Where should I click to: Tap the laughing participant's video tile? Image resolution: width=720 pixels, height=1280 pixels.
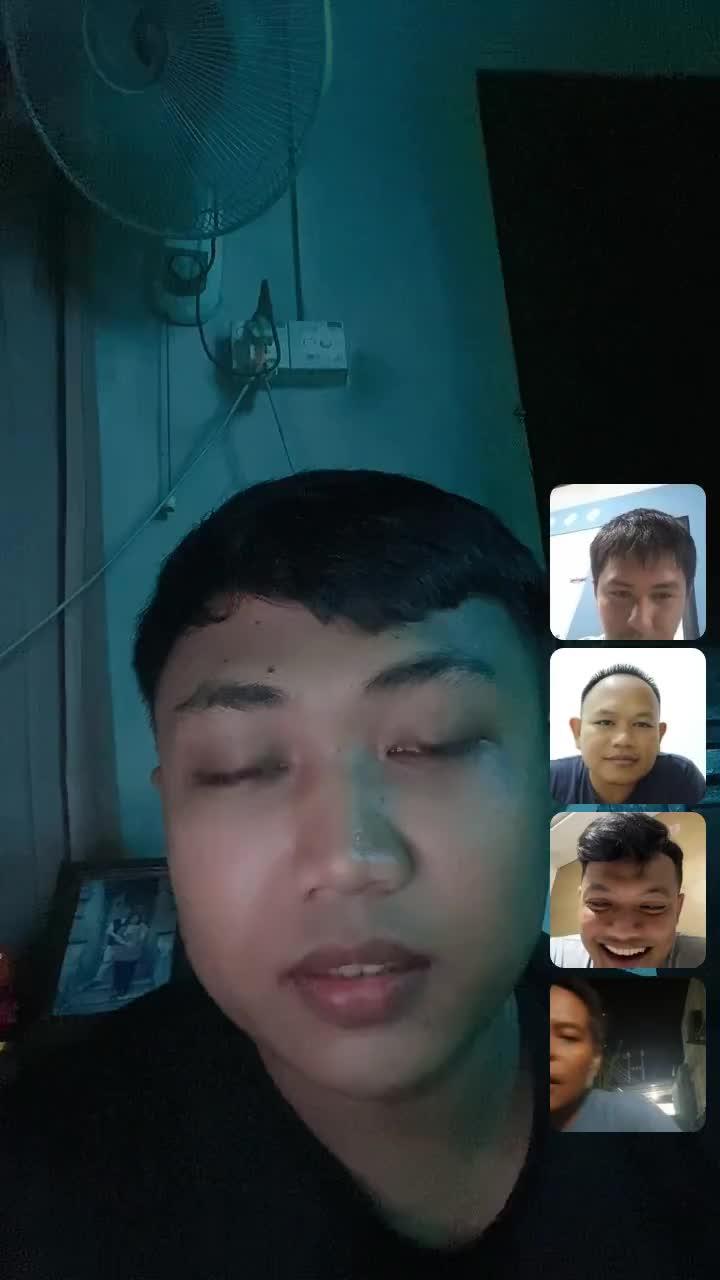pyautogui.click(x=627, y=890)
